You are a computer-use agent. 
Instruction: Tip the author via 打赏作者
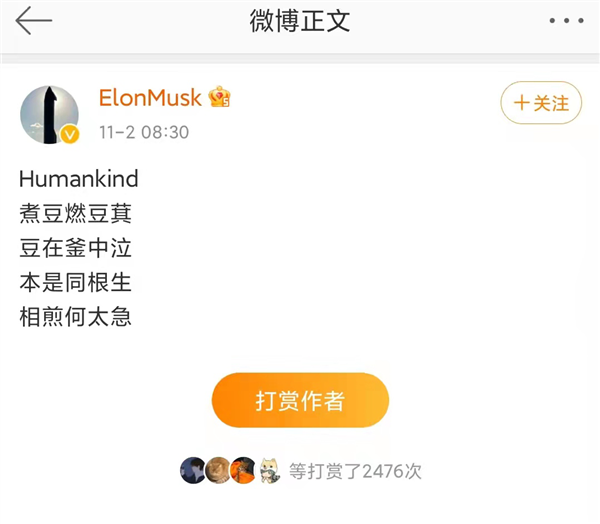(x=300, y=401)
